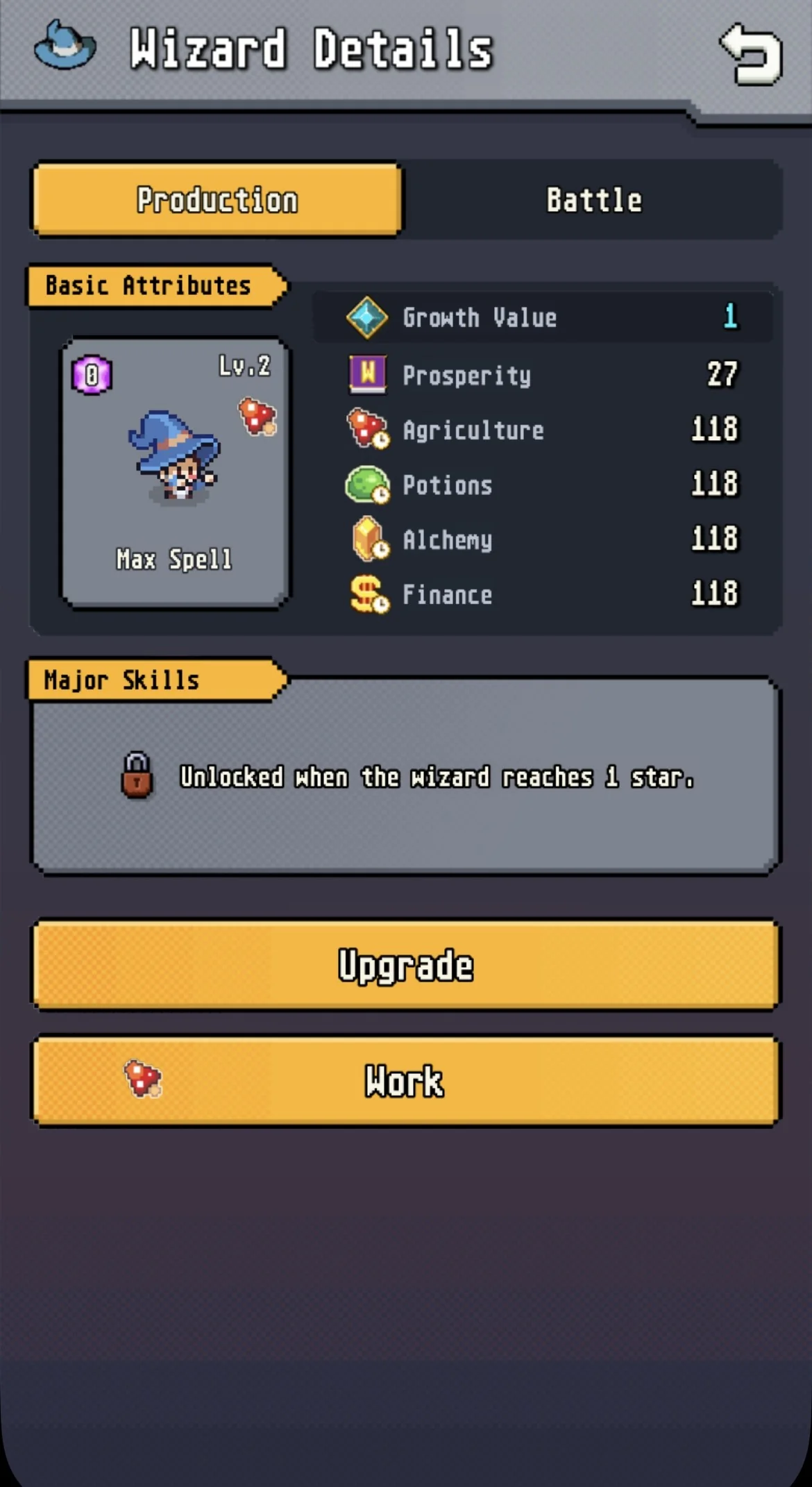Switch to the Battle tab
The image size is (812, 1487).
click(593, 200)
